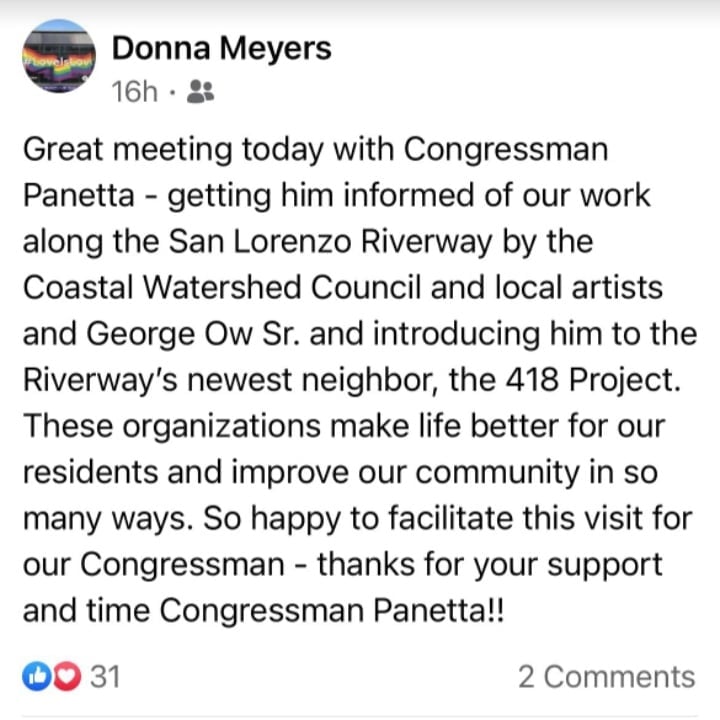720x720 pixels.
Task: Open Donna Meyers' profile from her name
Action: click(x=221, y=46)
